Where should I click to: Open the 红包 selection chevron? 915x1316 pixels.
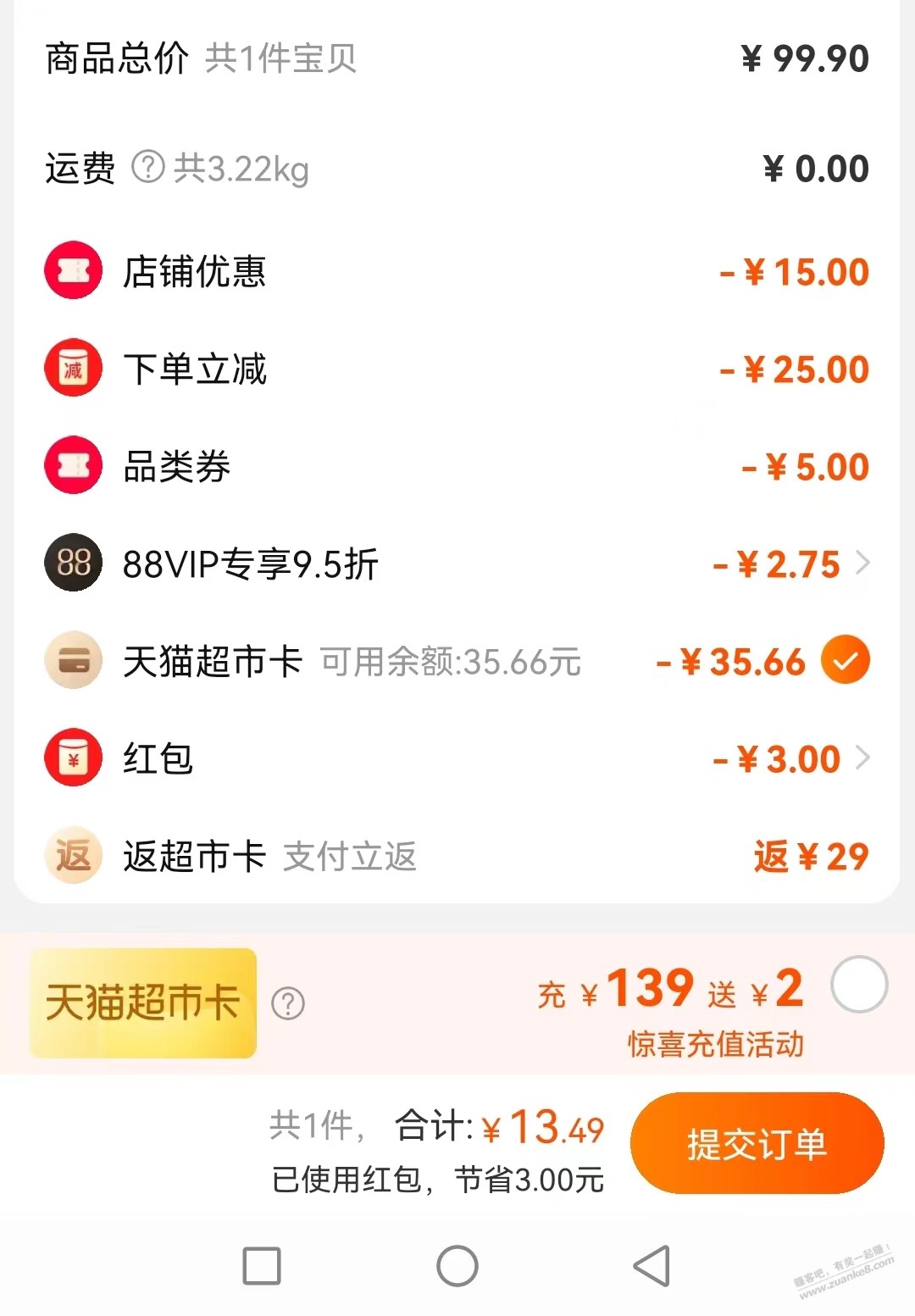[864, 758]
